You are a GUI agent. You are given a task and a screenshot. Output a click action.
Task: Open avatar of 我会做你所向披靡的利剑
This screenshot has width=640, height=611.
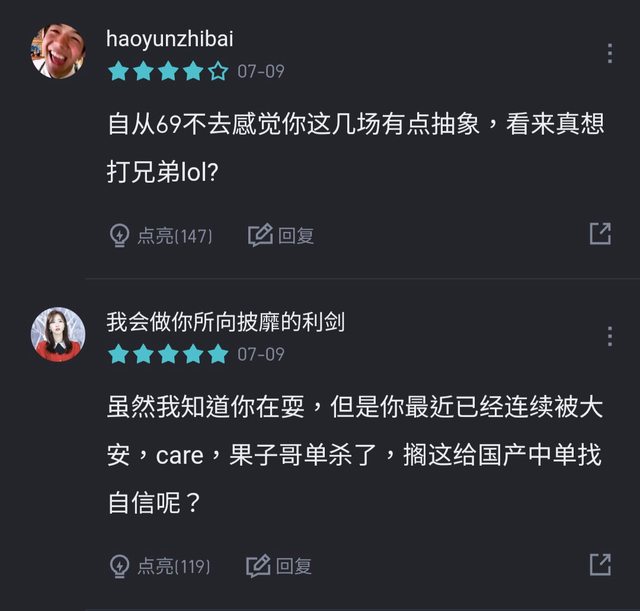(x=58, y=334)
